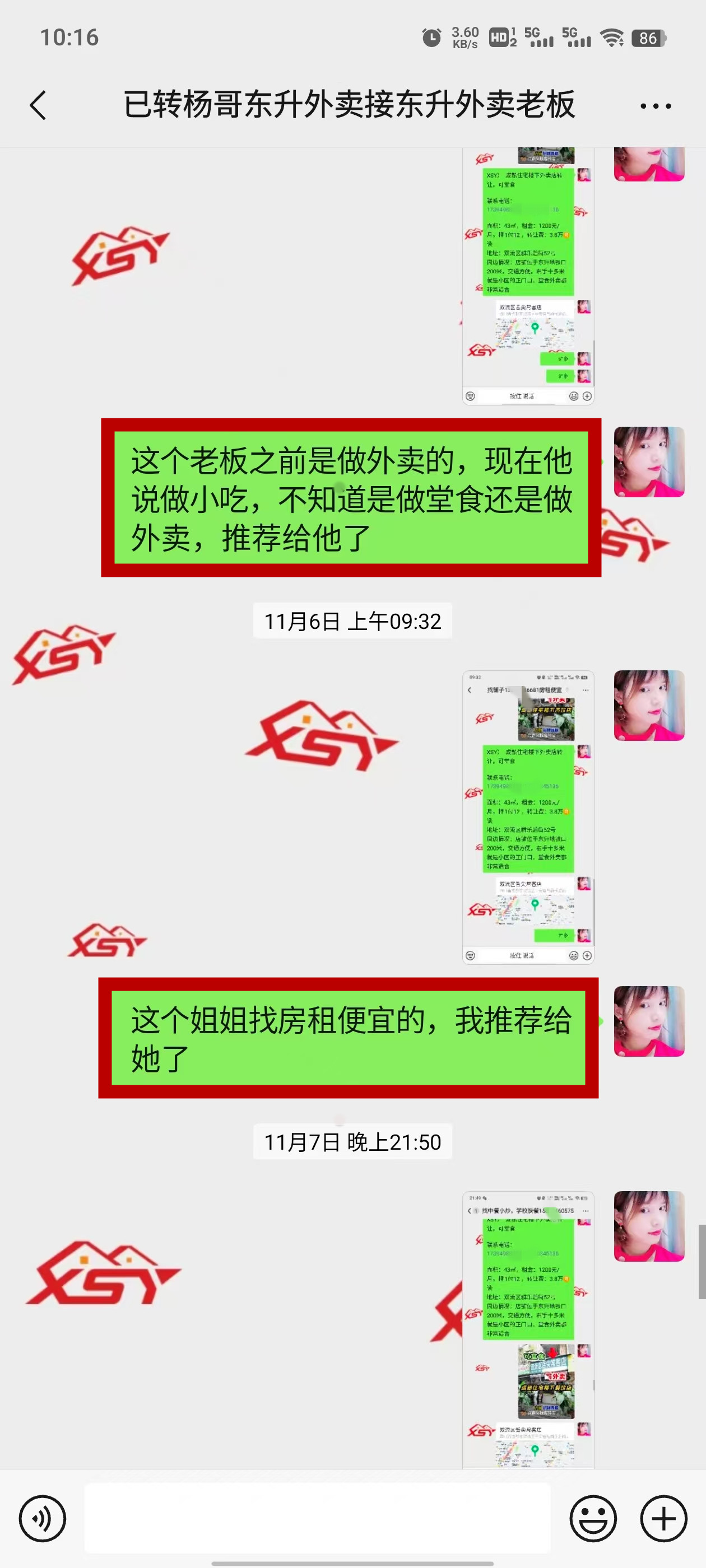The width and height of the screenshot is (706, 1568).
Task: View sender avatar beside 这个姐姐找房租便宜的 message
Action: [649, 1021]
